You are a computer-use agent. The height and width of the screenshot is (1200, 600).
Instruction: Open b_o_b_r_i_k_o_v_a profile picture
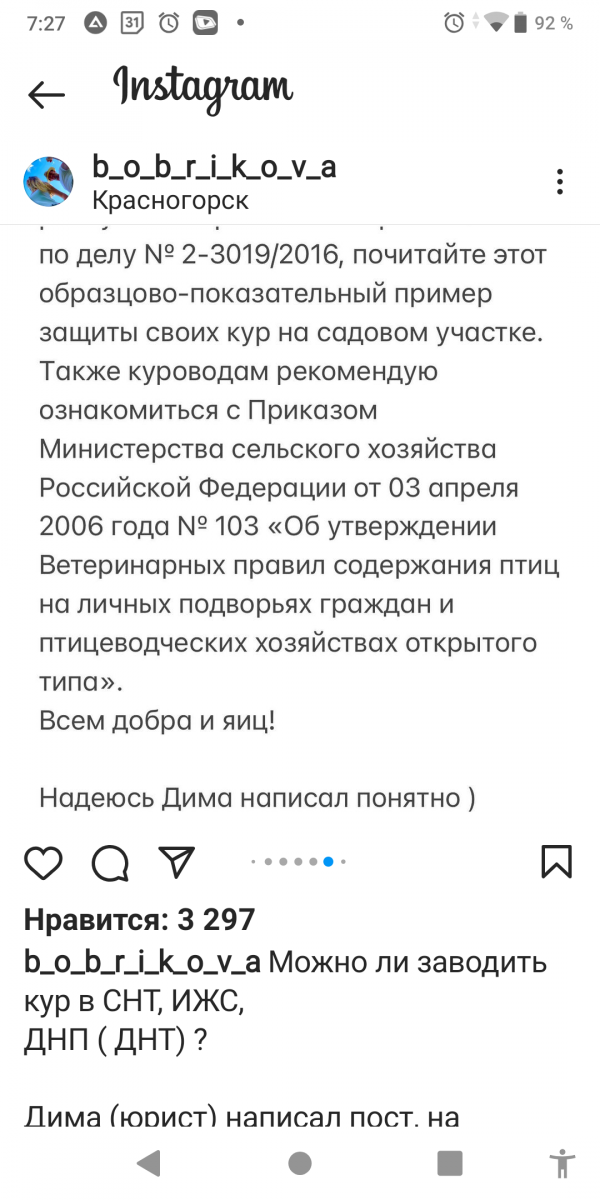pyautogui.click(x=48, y=182)
